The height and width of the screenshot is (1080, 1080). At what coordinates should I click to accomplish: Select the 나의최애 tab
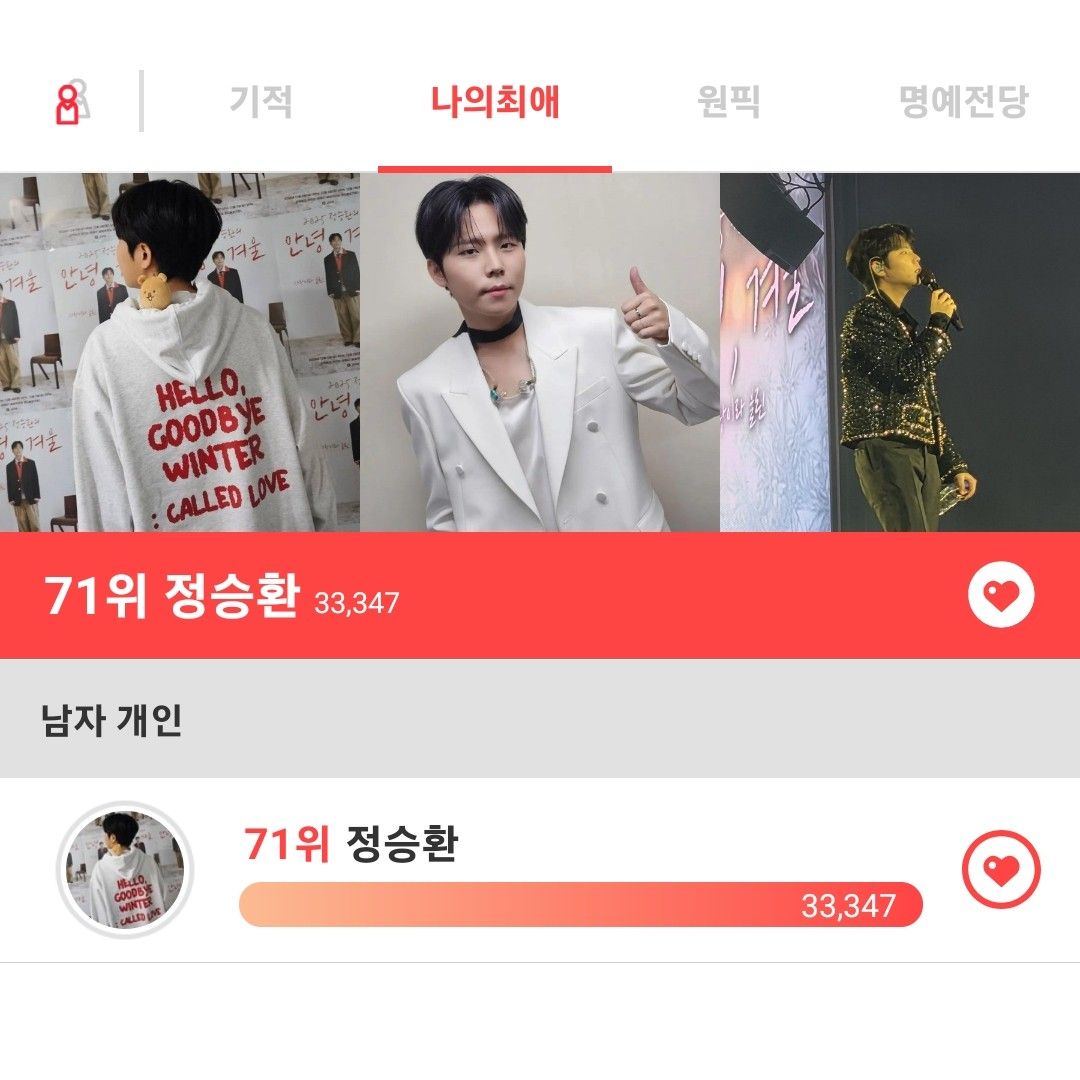[x=495, y=102]
